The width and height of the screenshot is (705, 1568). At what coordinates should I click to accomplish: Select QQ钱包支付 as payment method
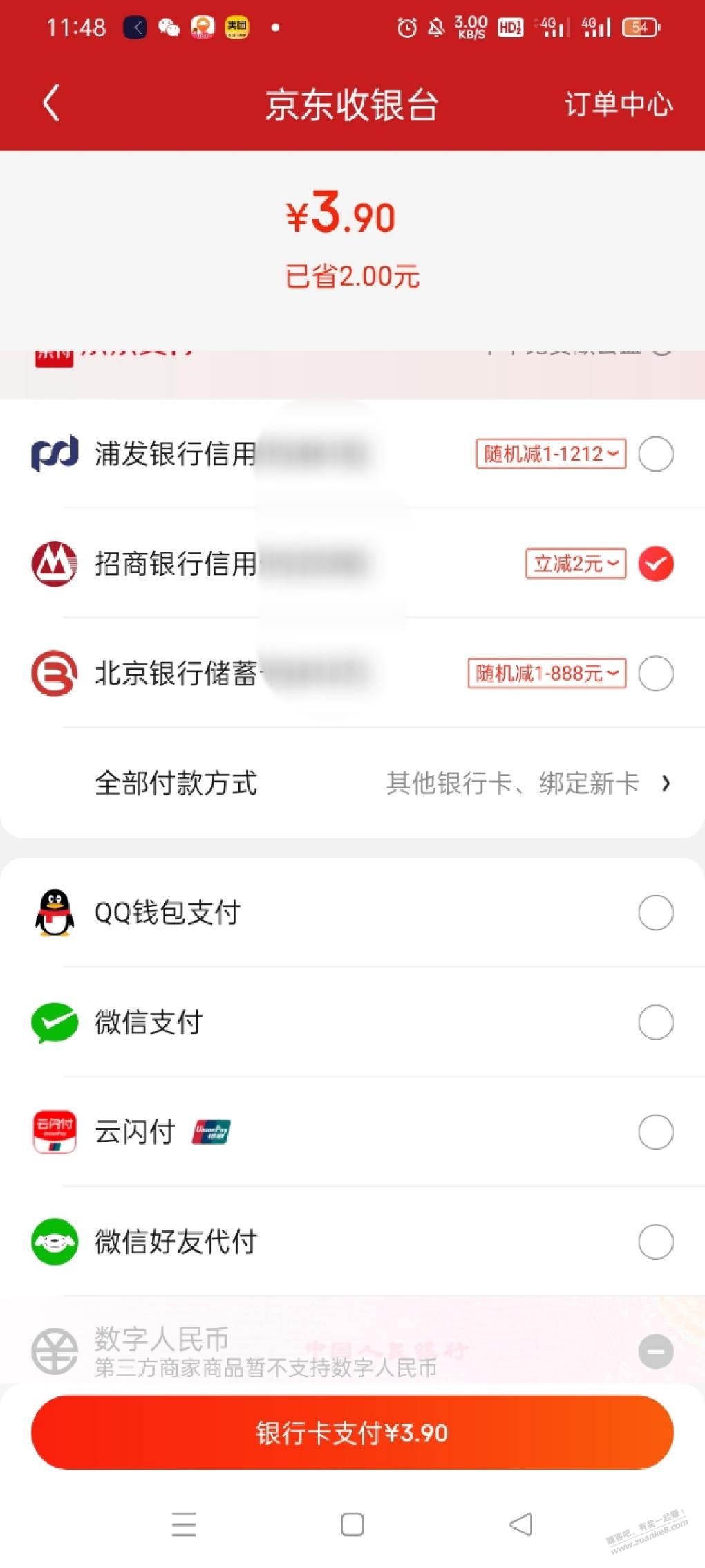coord(655,912)
